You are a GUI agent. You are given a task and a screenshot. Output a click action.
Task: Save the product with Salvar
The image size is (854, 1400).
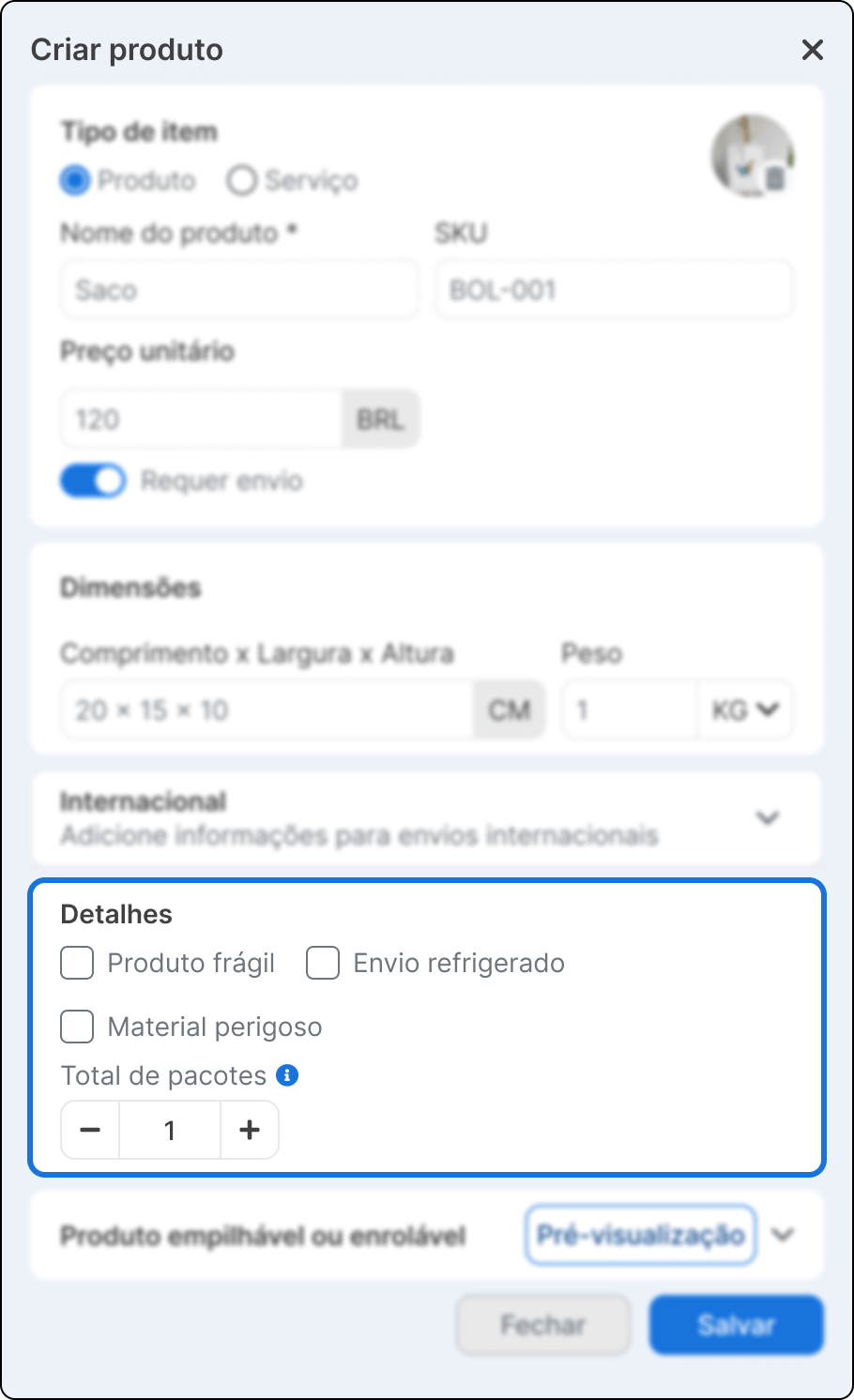736,1325
